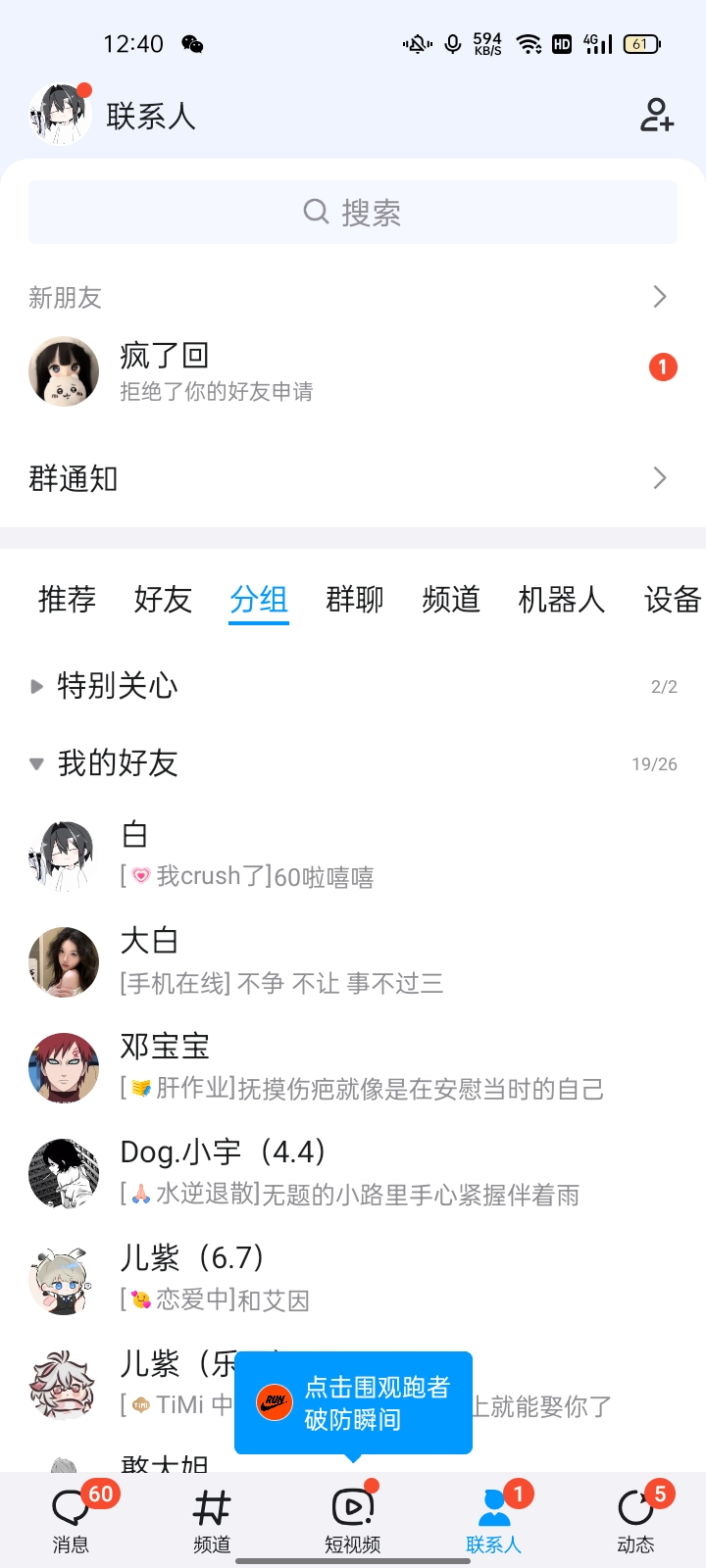Image resolution: width=706 pixels, height=1568 pixels.
Task: Go to the 消息 messages tab
Action: click(x=71, y=1519)
